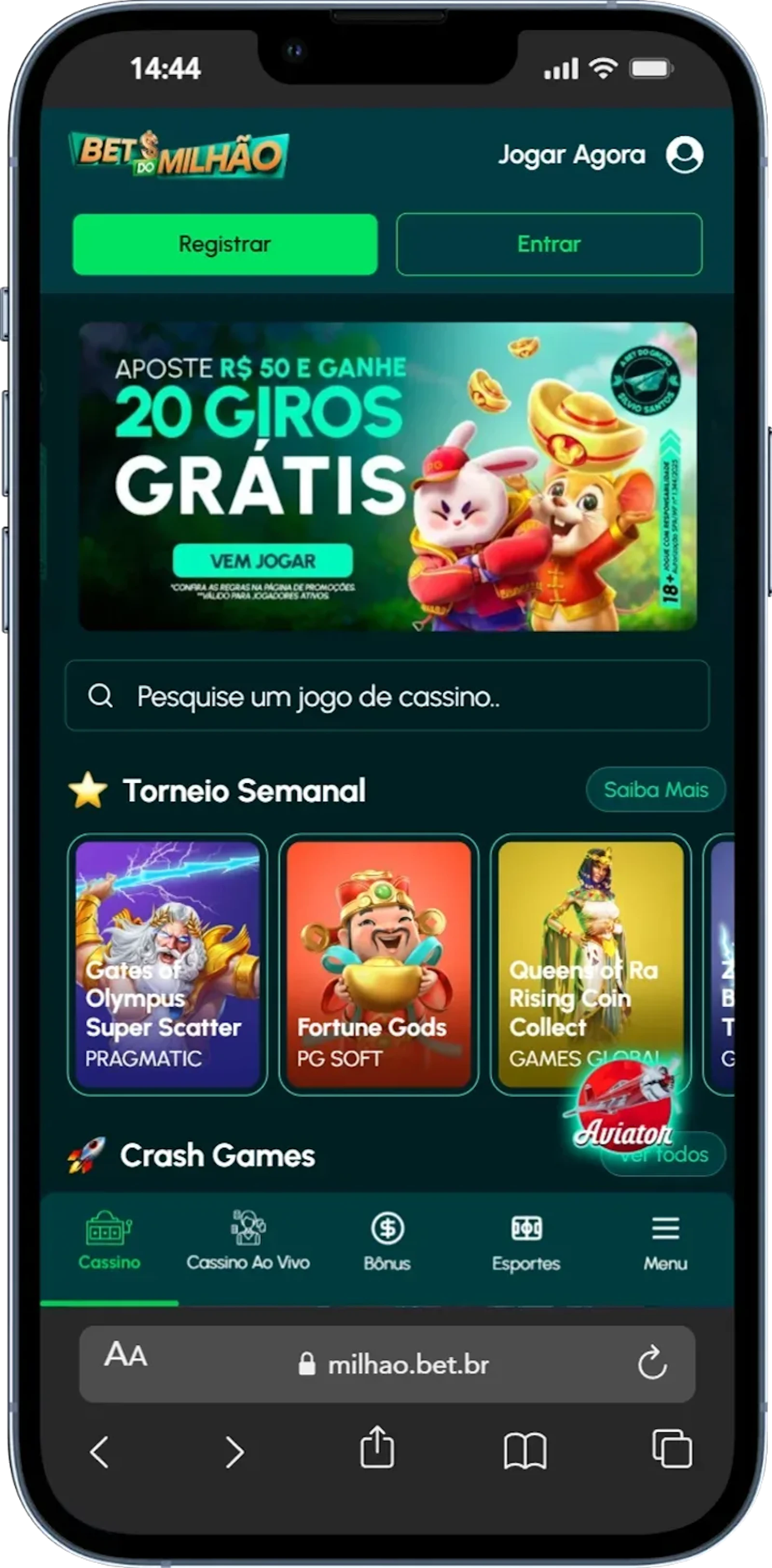Tap Saiba Mais for Torneio Semanal

click(x=655, y=790)
